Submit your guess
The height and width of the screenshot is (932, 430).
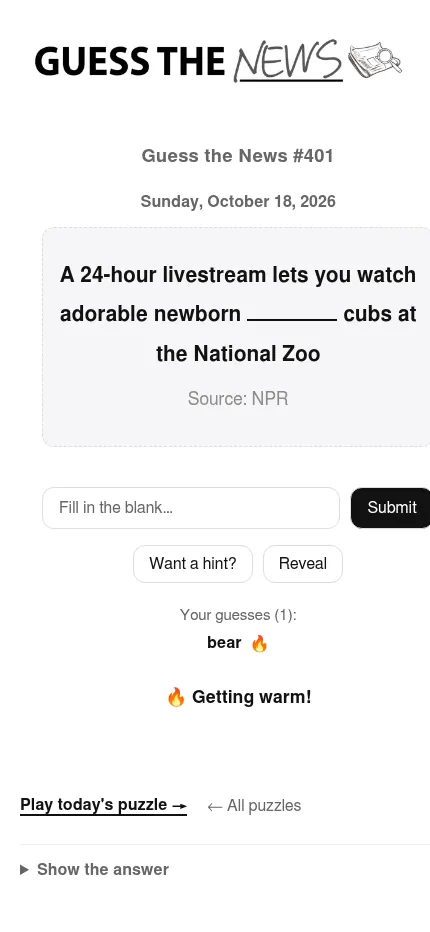[391, 508]
